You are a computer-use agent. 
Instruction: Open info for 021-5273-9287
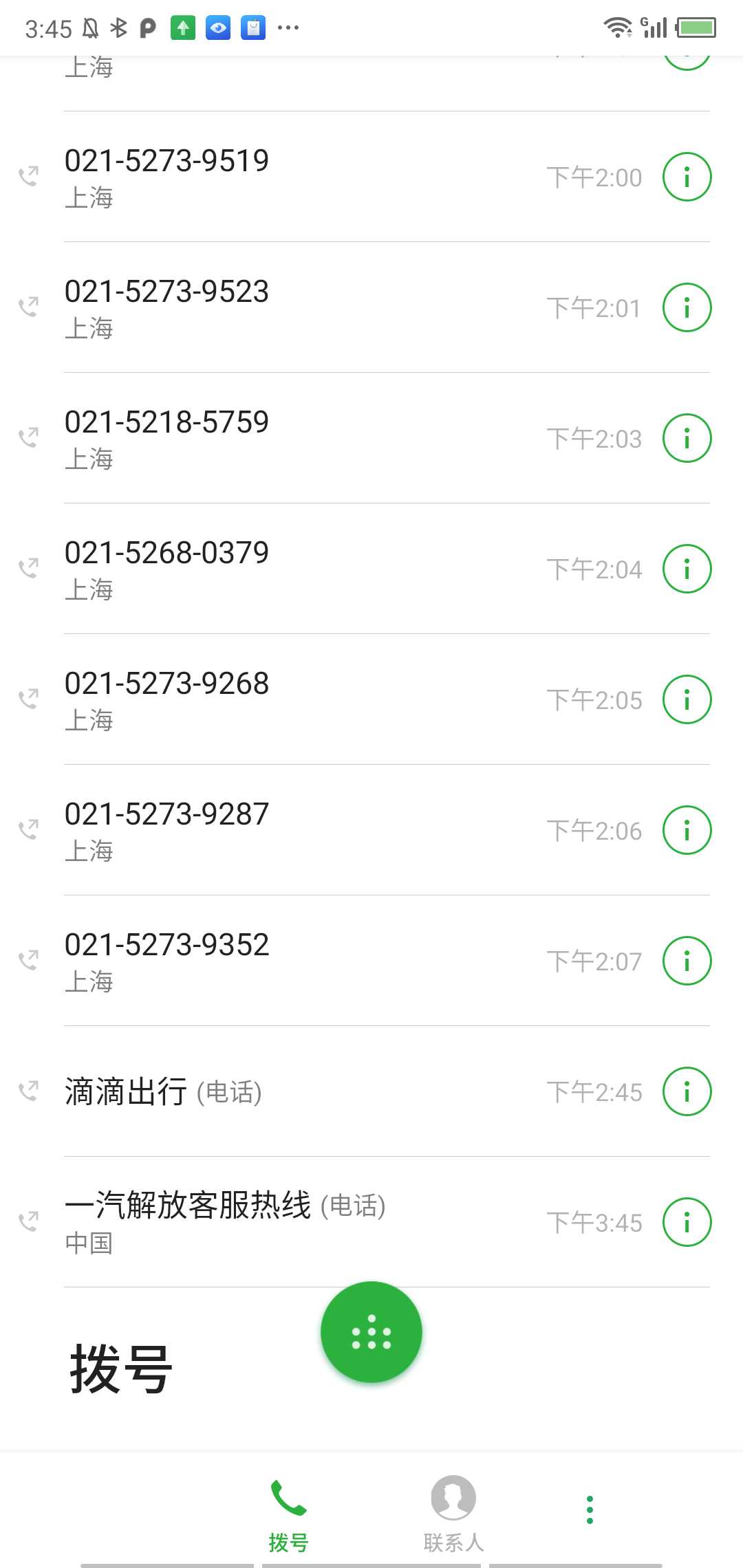tap(686, 831)
